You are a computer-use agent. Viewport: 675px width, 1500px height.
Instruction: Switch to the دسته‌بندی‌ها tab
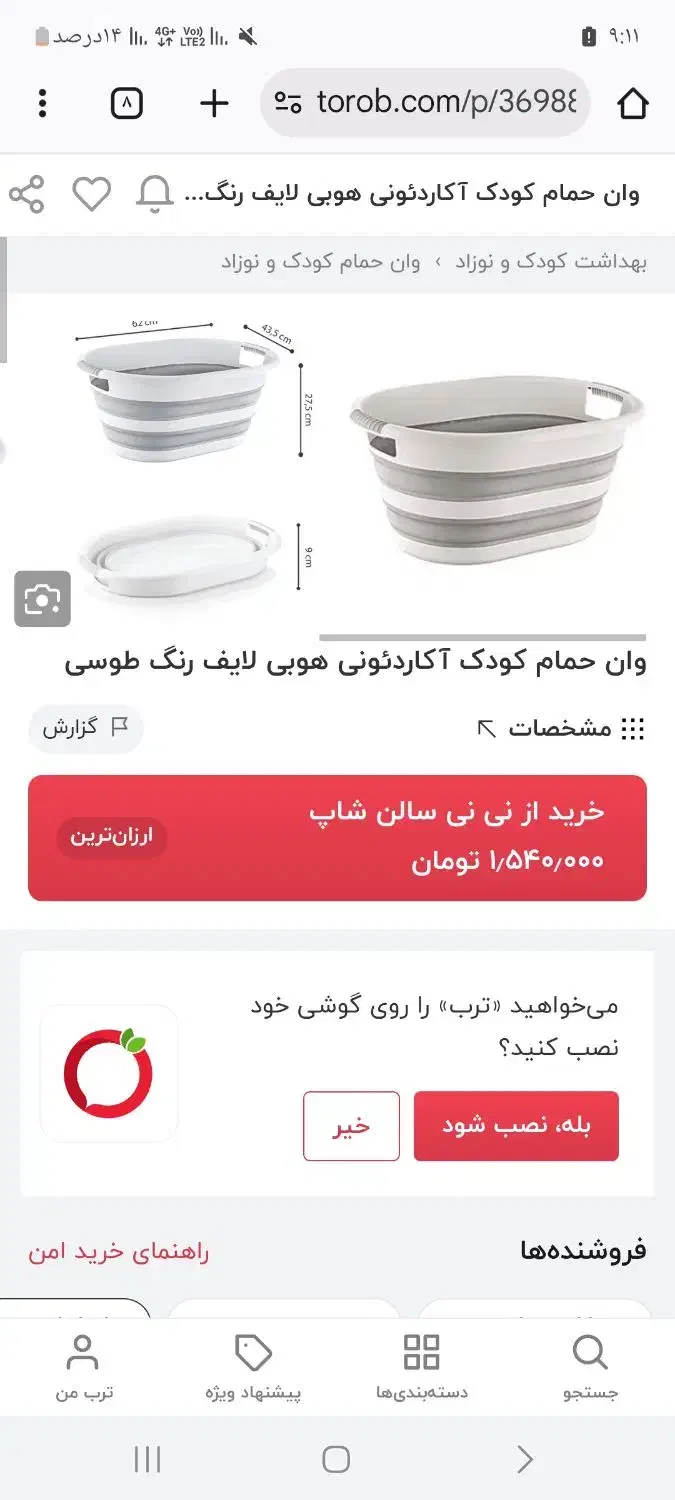point(421,1368)
